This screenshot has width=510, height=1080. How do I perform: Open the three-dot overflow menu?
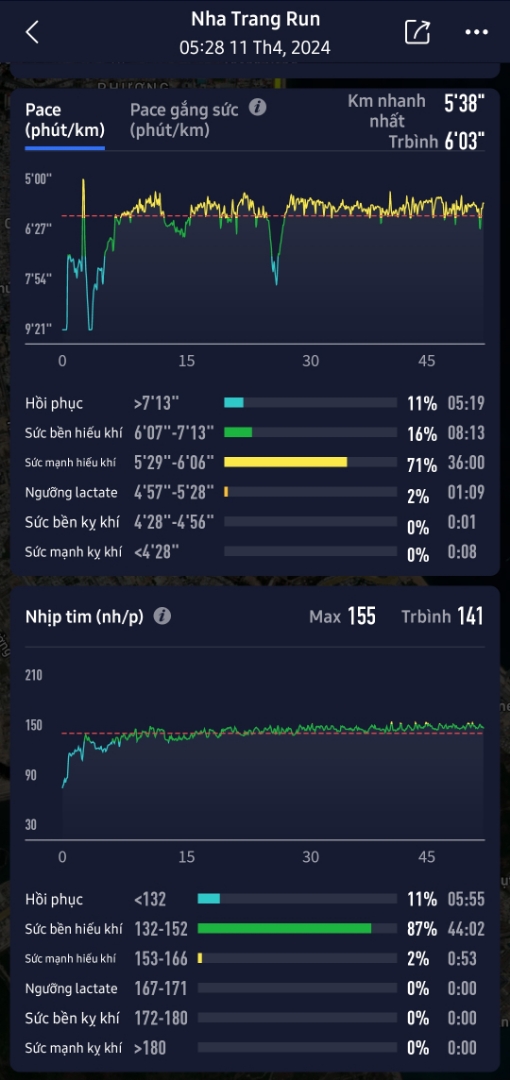click(x=476, y=32)
